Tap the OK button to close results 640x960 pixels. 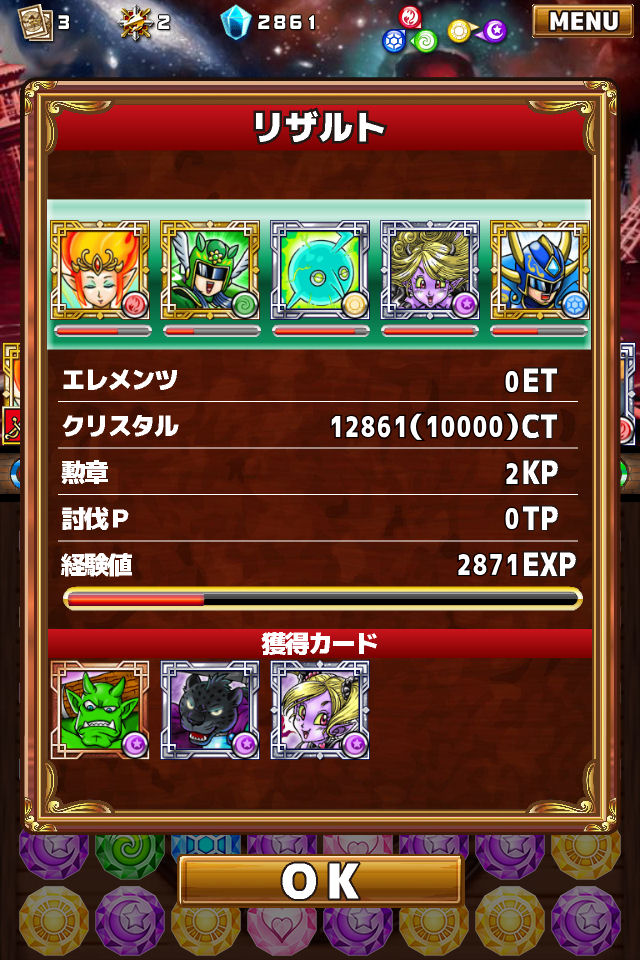[x=320, y=880]
